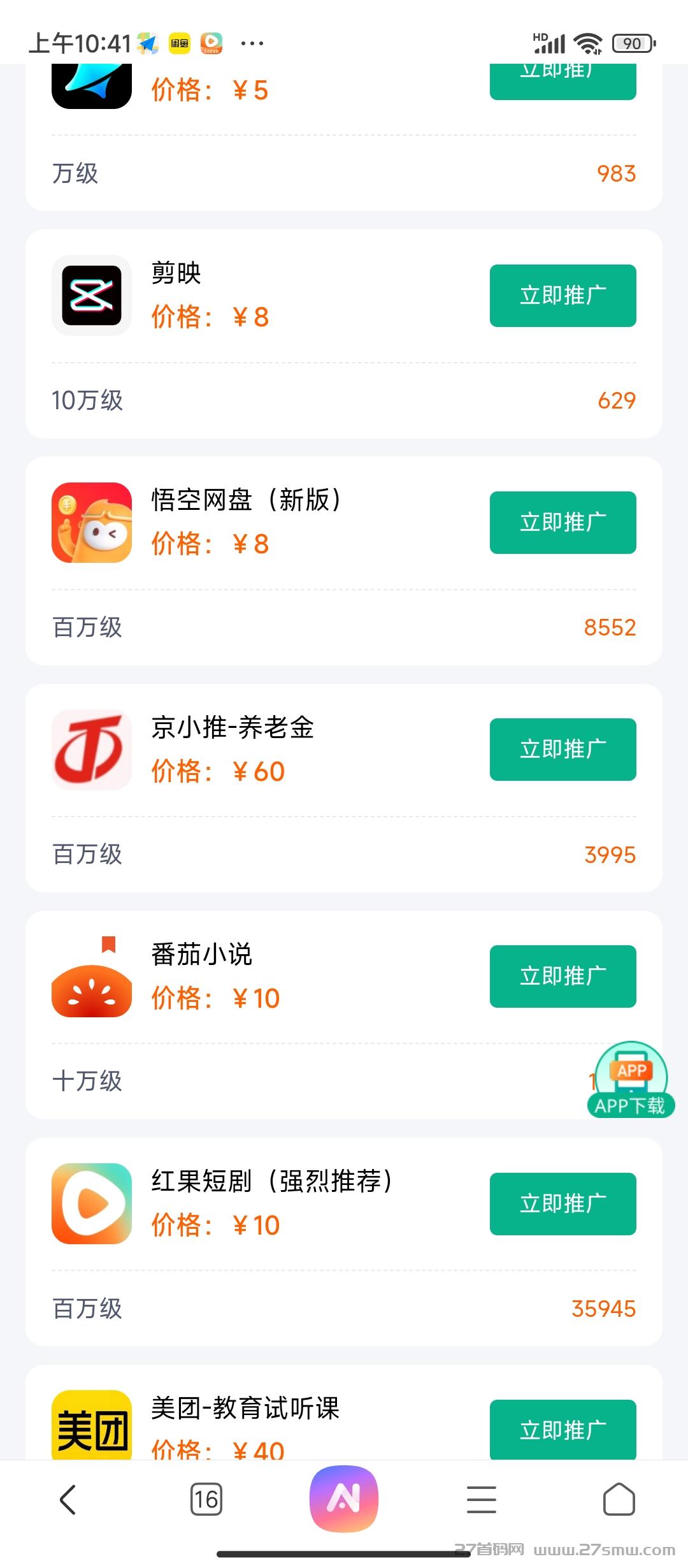This screenshot has width=688, height=1568.
Task: Tap the home icon in bottom navigation
Action: (x=618, y=1498)
